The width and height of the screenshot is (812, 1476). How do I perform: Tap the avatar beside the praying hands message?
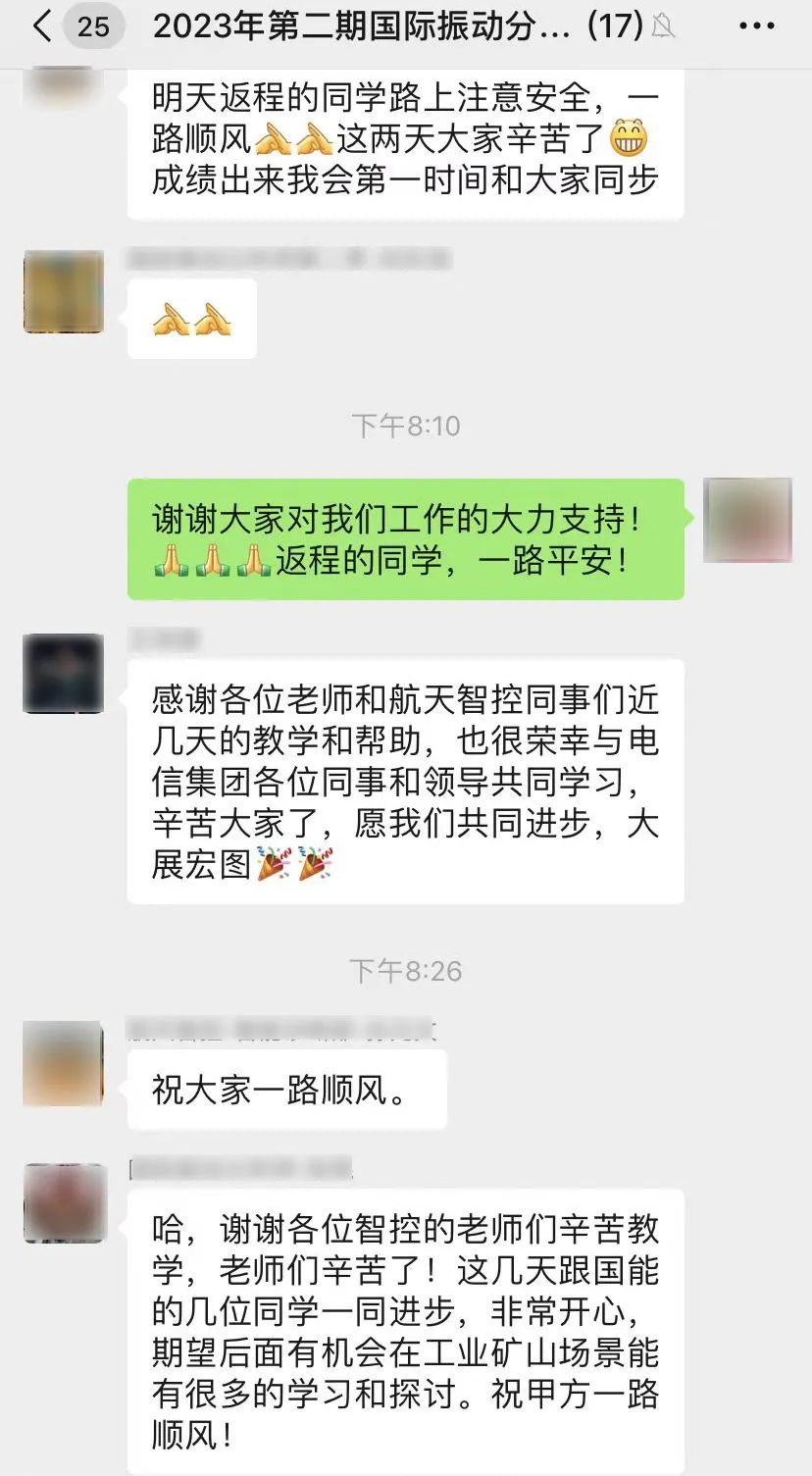[x=64, y=291]
